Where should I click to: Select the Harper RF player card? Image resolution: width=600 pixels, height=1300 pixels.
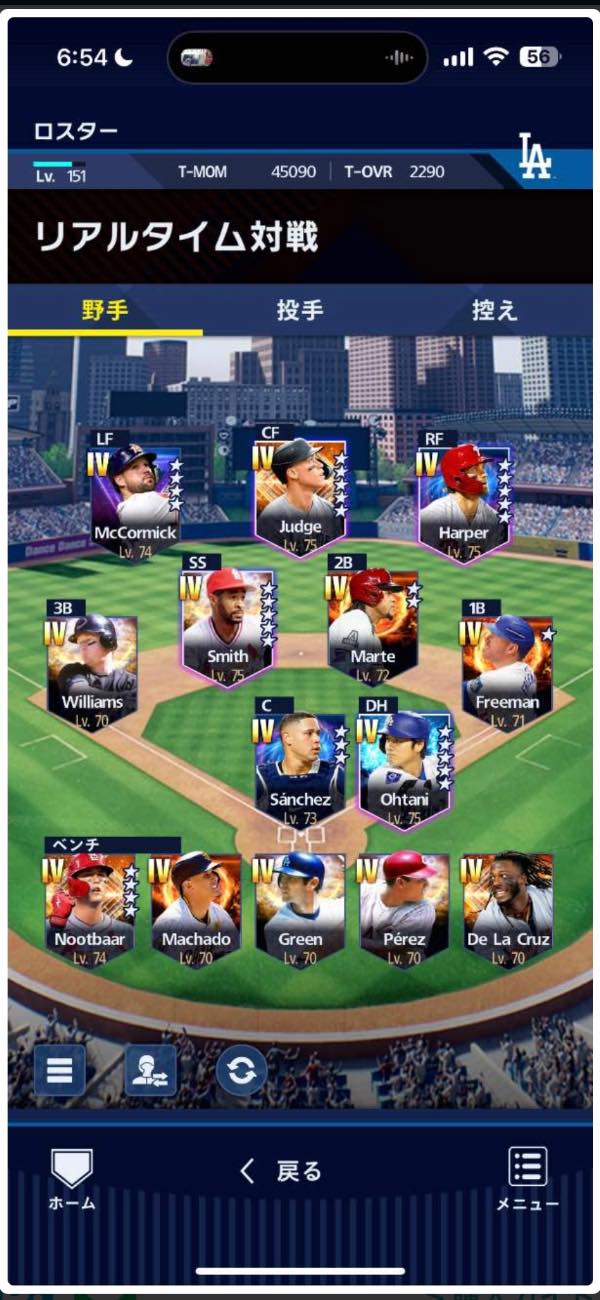tap(464, 500)
